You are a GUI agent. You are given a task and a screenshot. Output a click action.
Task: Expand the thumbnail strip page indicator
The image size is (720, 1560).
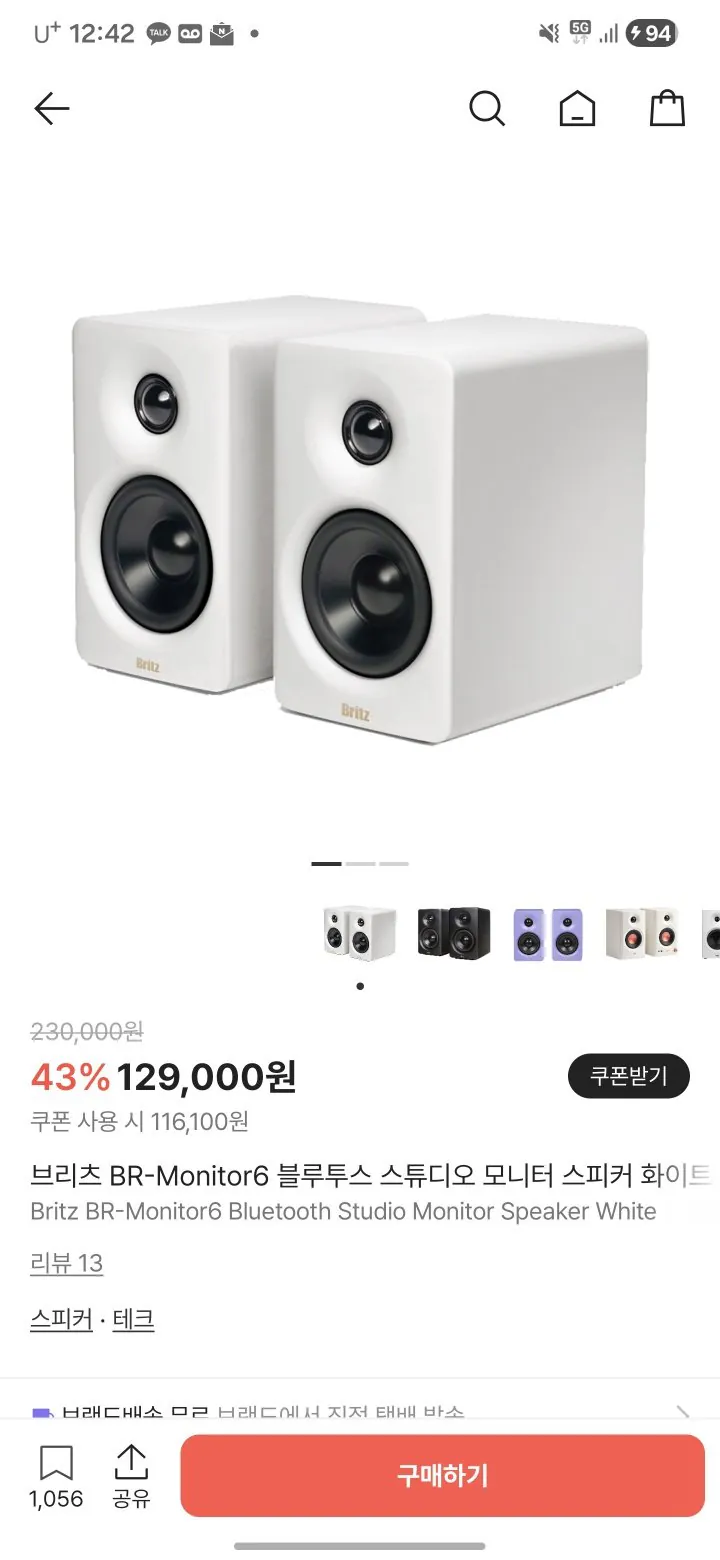click(359, 985)
